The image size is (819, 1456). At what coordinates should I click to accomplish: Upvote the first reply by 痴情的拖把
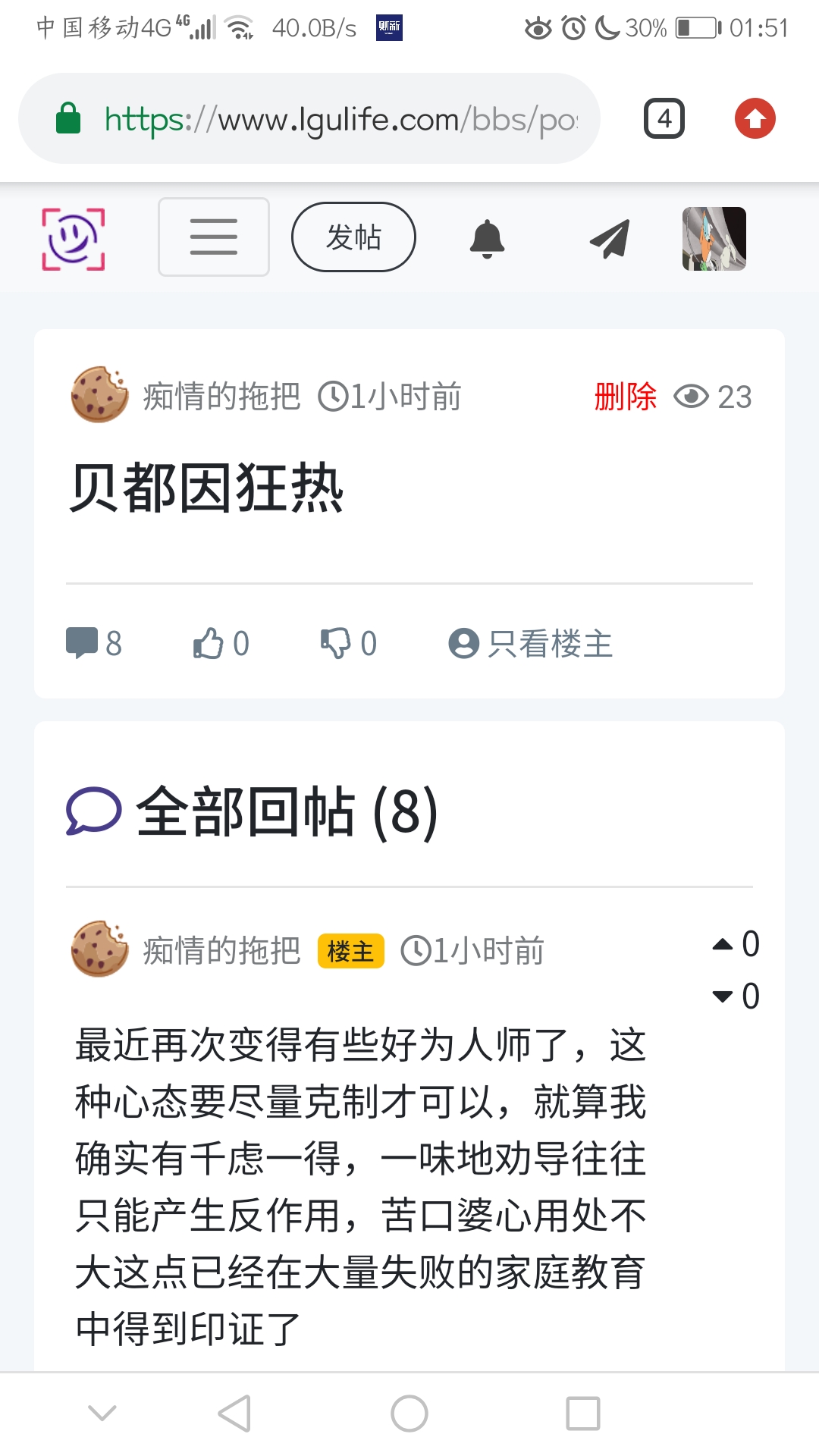[x=723, y=944]
